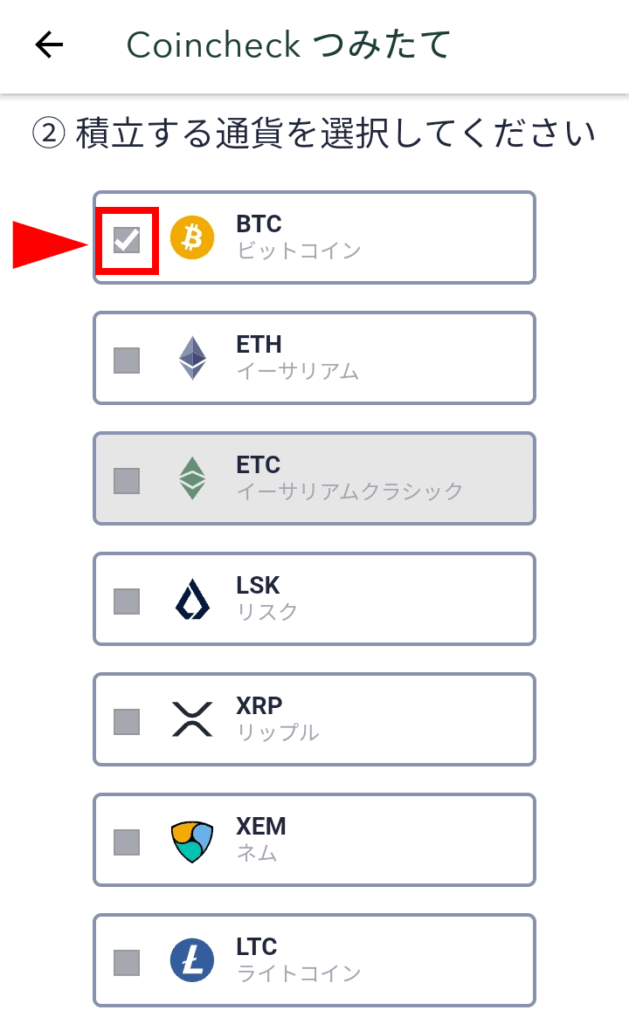This screenshot has width=629, height=1024.
Task: Uncheck the BTC Bitcoin checkbox
Action: point(127,240)
